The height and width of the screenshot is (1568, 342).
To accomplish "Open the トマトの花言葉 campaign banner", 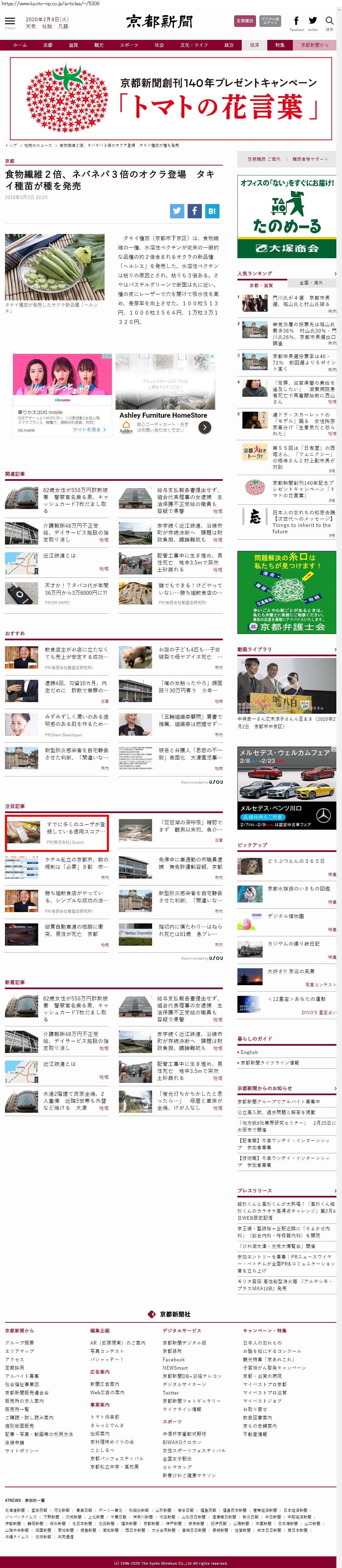I will pos(171,99).
